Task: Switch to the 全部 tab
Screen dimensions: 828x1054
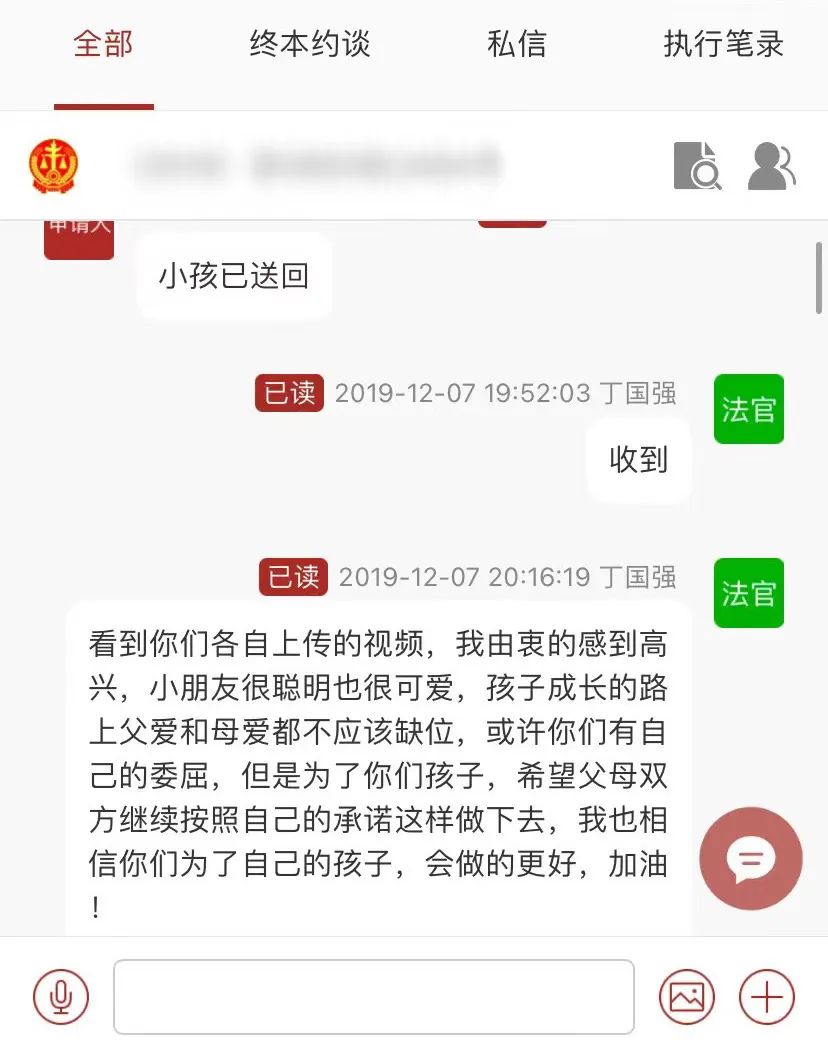Action: [x=103, y=45]
